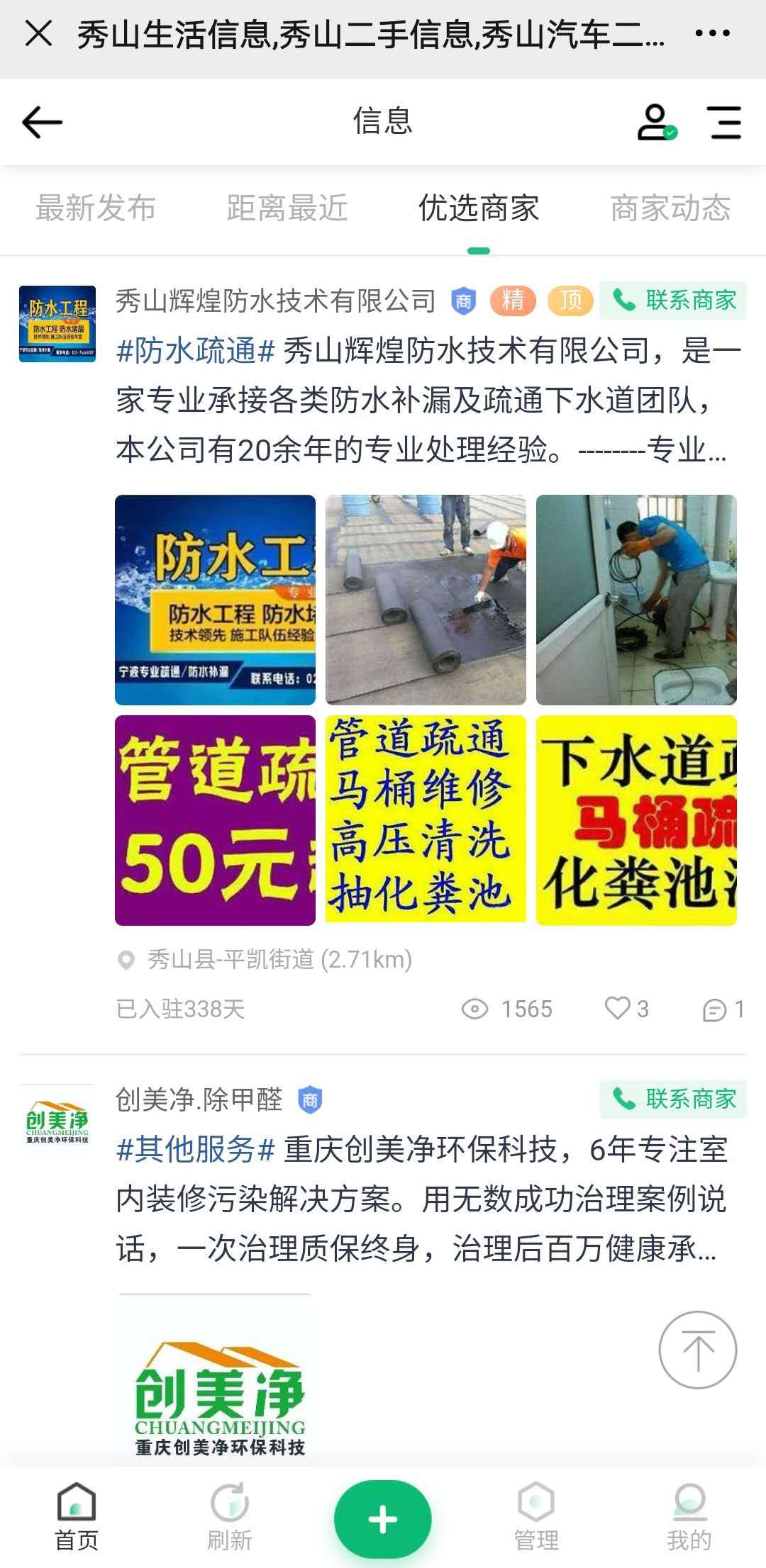
Task: Like the 秀山辉煌防水 post
Action: coord(626,1009)
